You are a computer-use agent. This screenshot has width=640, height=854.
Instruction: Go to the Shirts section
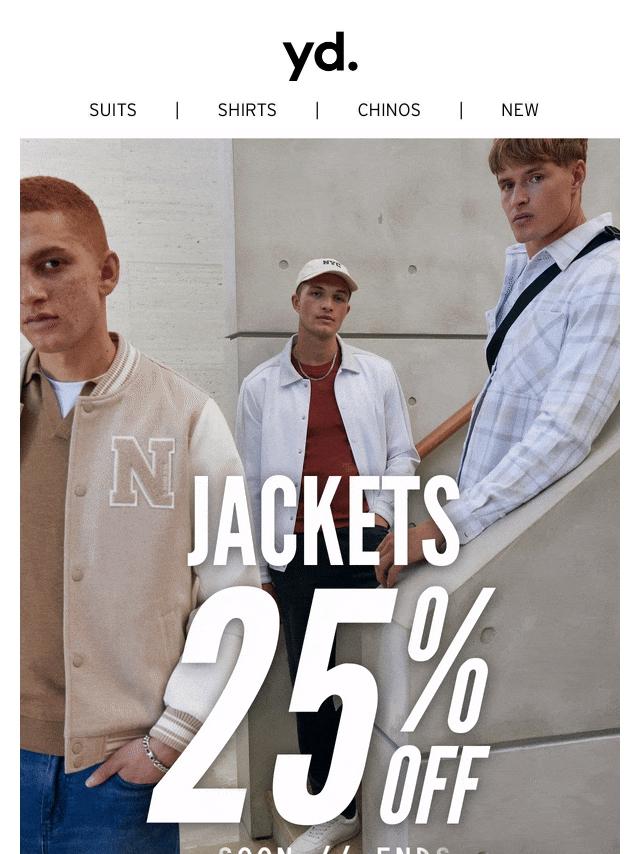[x=247, y=110]
